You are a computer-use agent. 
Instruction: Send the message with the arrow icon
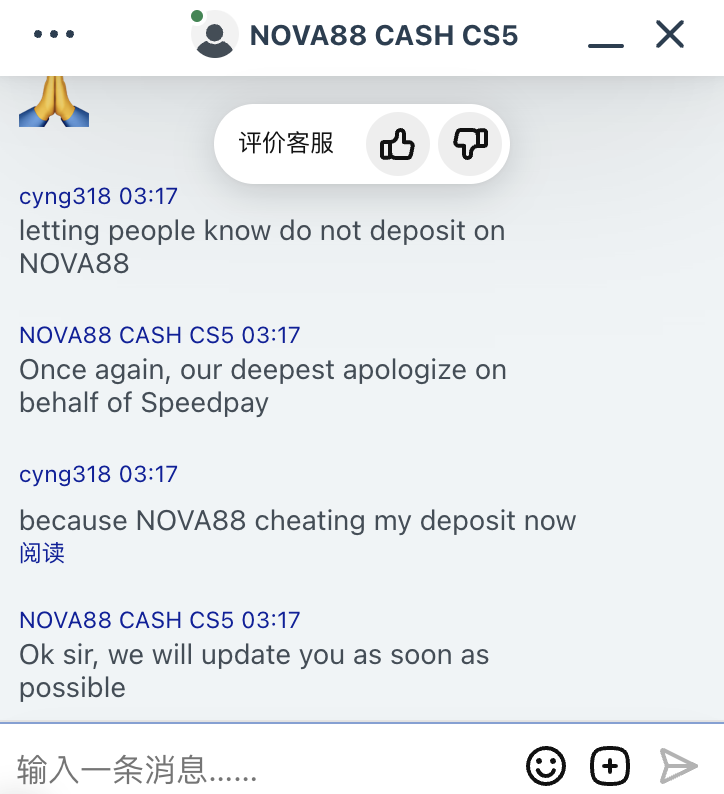[x=679, y=767]
